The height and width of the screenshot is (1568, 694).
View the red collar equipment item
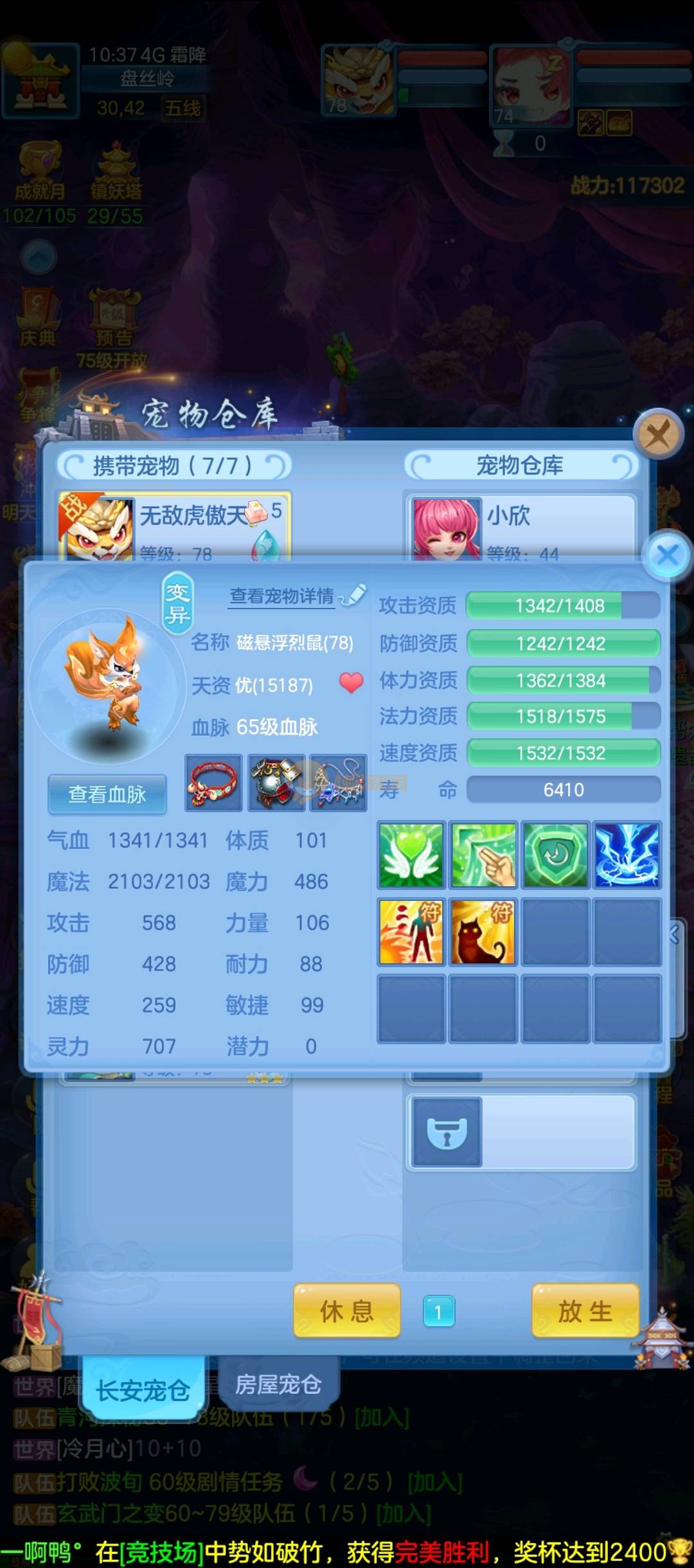coord(213,783)
